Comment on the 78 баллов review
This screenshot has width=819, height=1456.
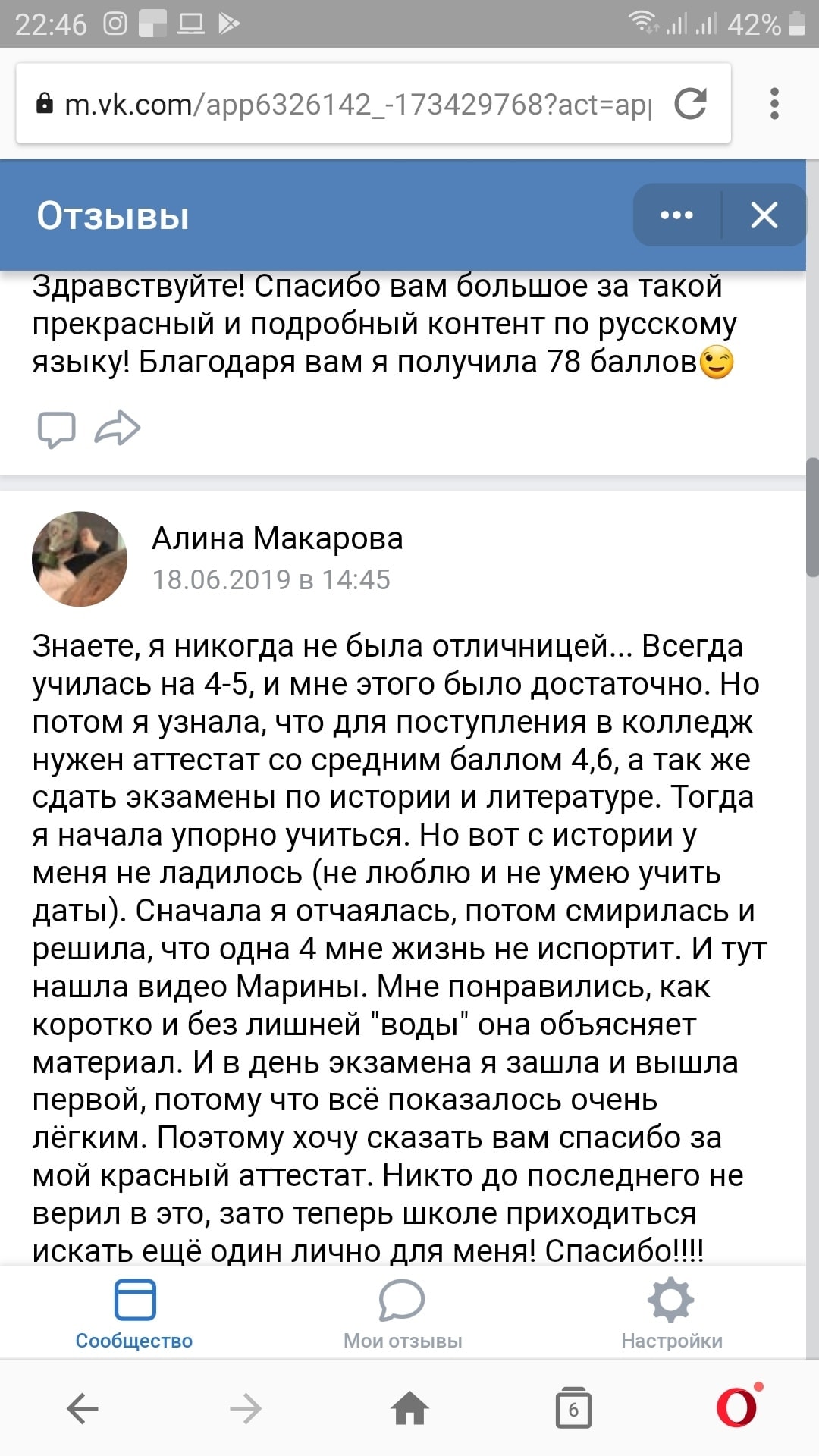tap(56, 429)
